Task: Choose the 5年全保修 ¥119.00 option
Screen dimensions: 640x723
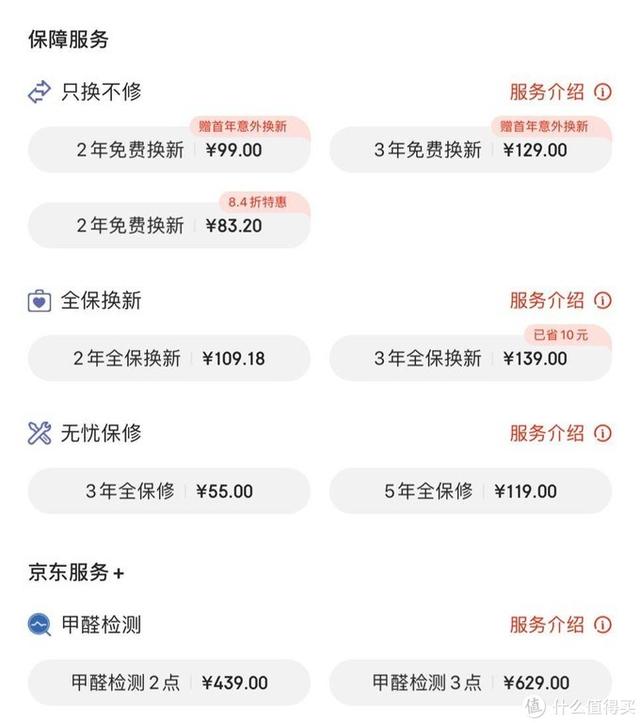Action: pos(470,491)
